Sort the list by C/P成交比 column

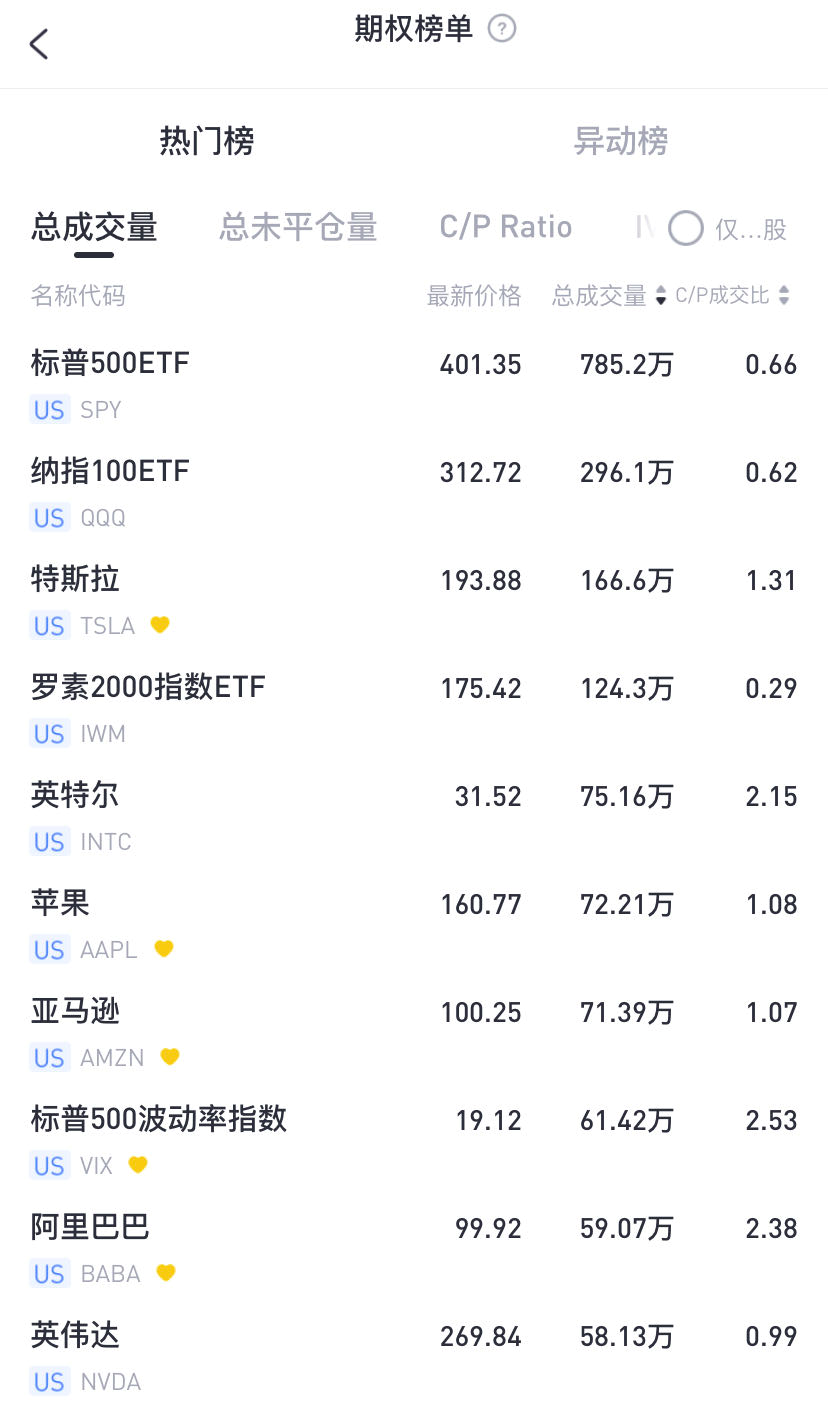pyautogui.click(x=732, y=296)
